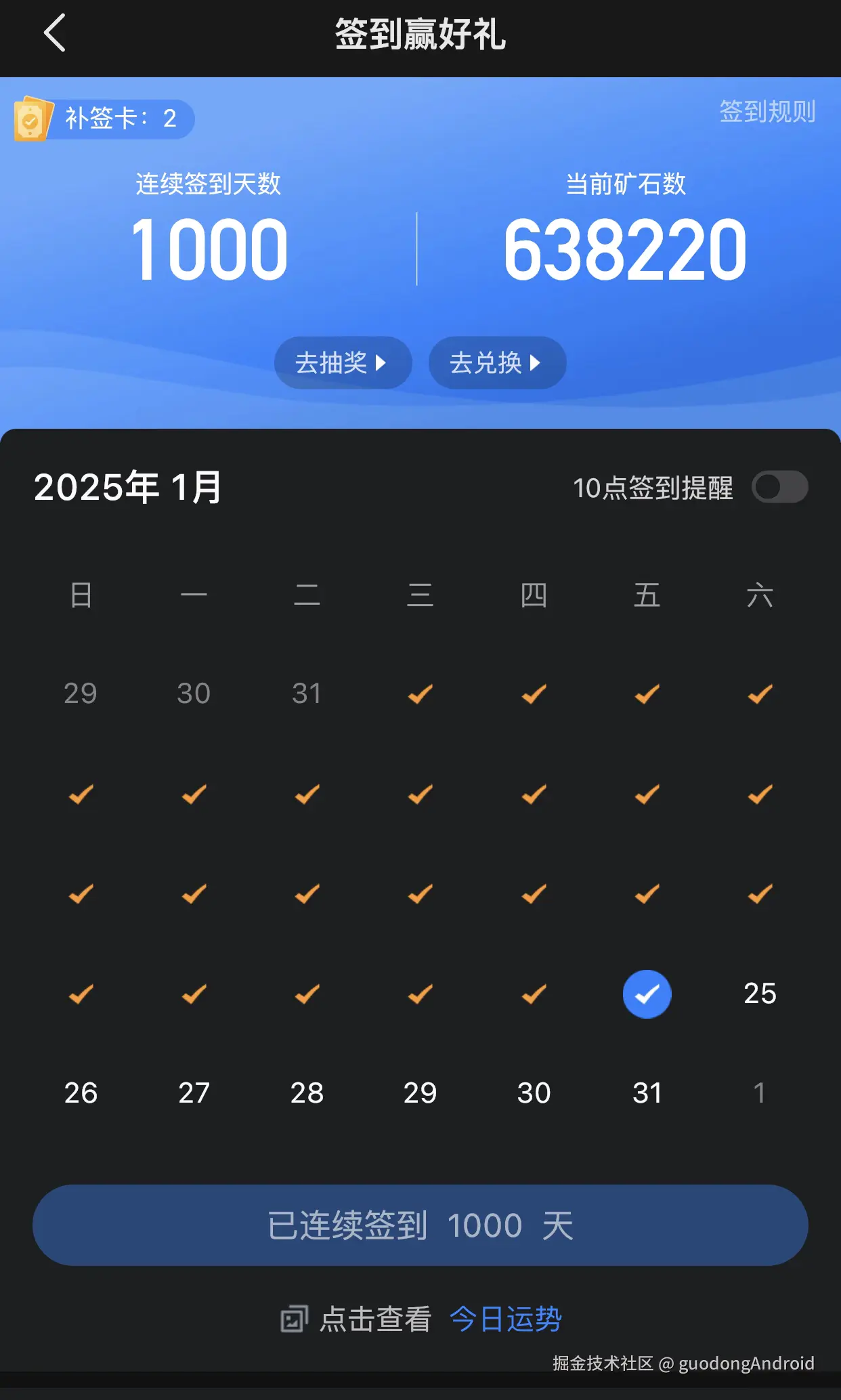Viewport: 841px width, 1400px height.
Task: Select the blue checkmark for January 24
Action: pyautogui.click(x=647, y=994)
